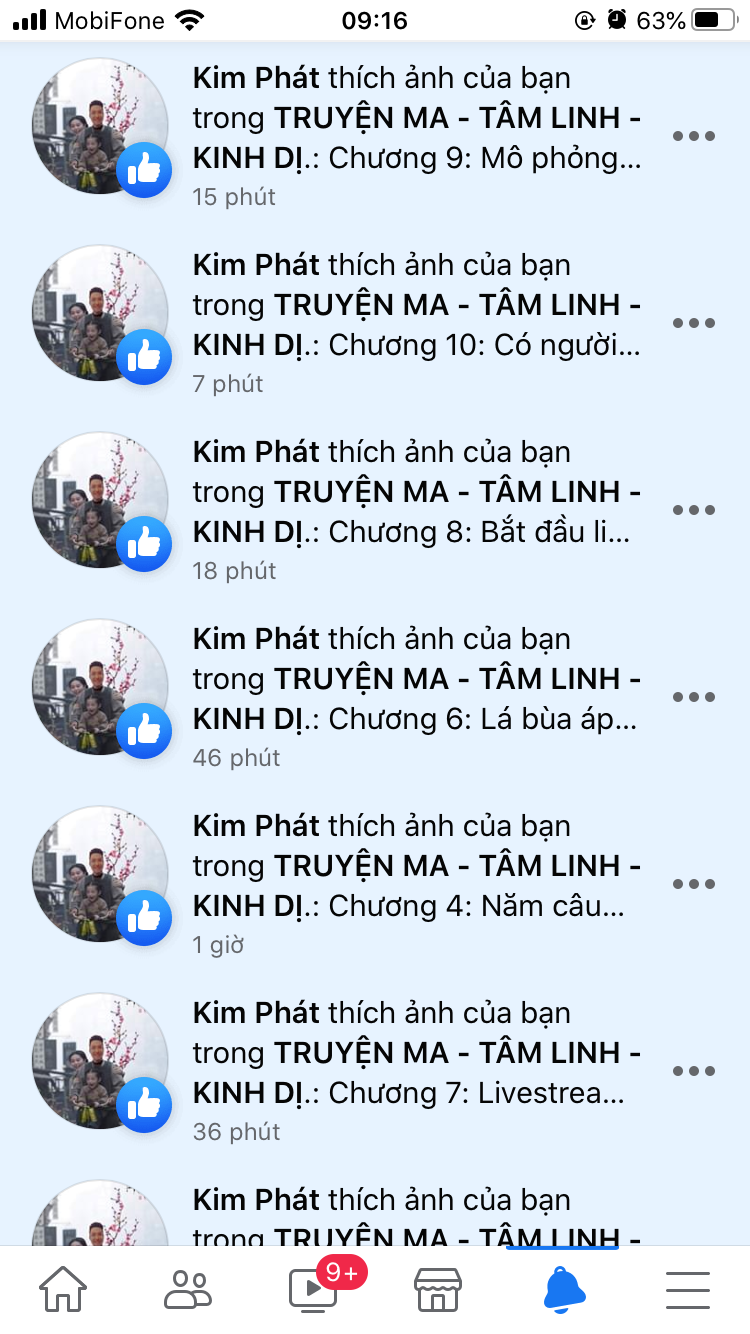Open options menu for the Chương 6 notification
Screen dimensions: 750x1334
tap(693, 697)
